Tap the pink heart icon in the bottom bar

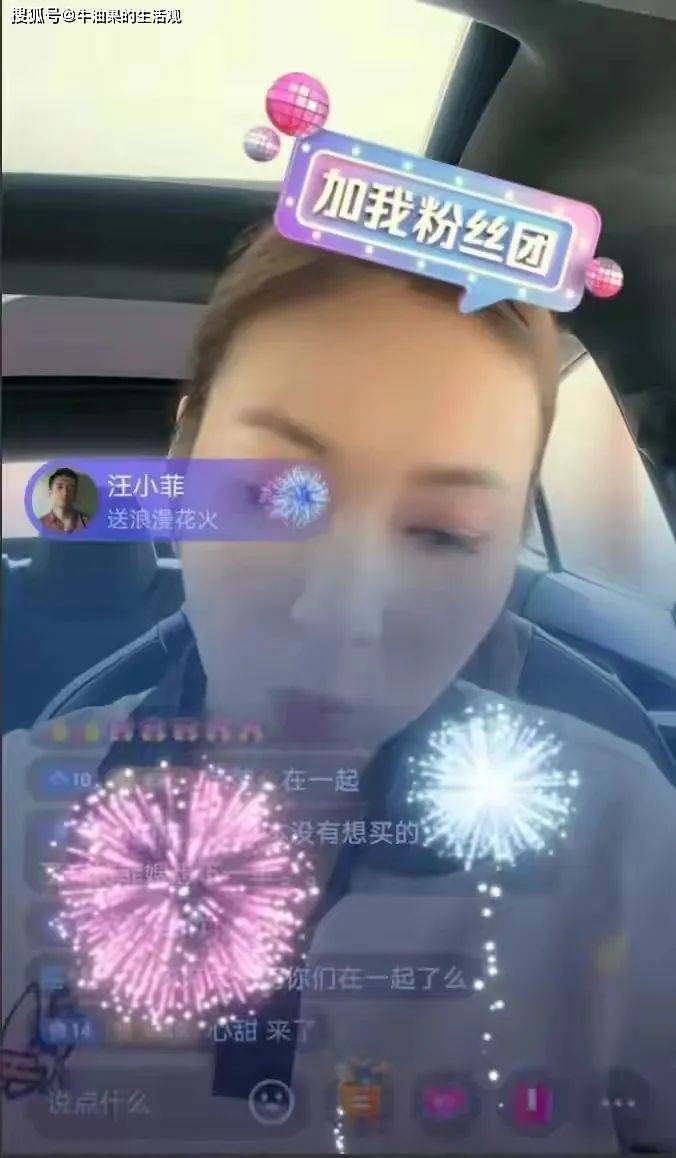tap(440, 1103)
